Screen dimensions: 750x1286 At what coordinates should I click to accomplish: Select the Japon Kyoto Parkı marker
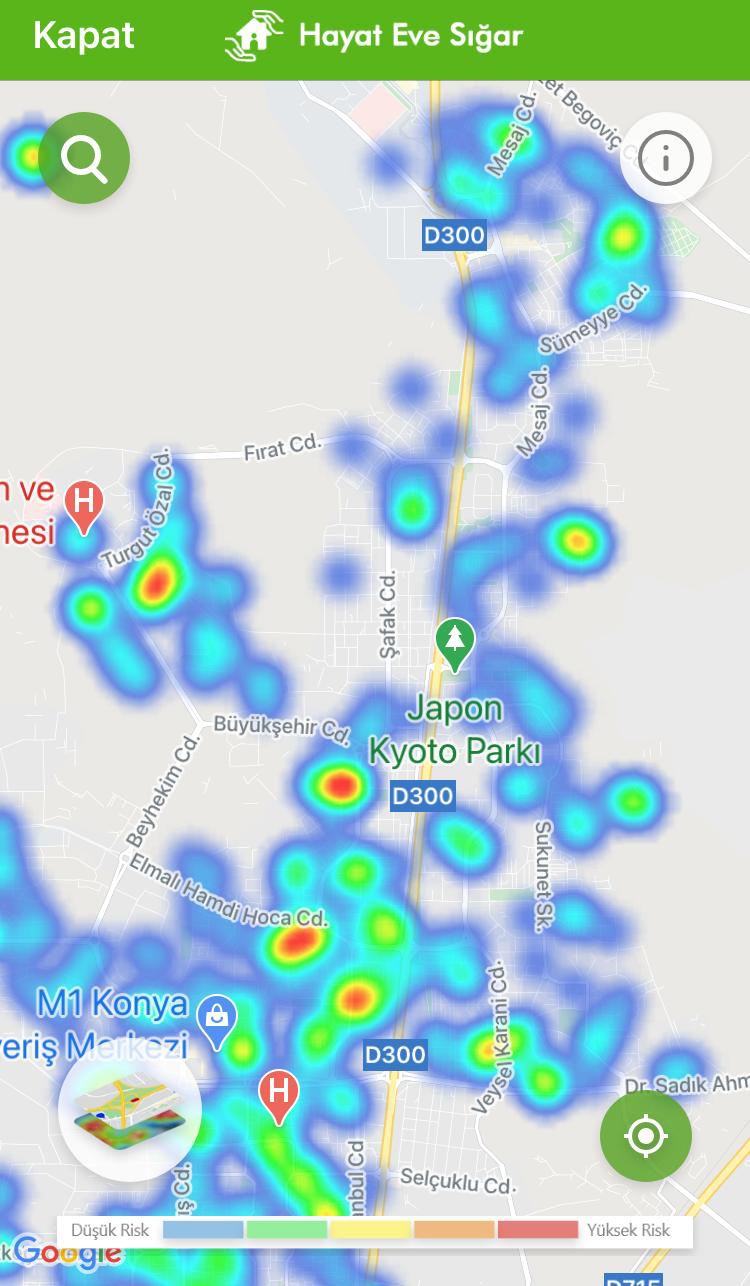[456, 643]
